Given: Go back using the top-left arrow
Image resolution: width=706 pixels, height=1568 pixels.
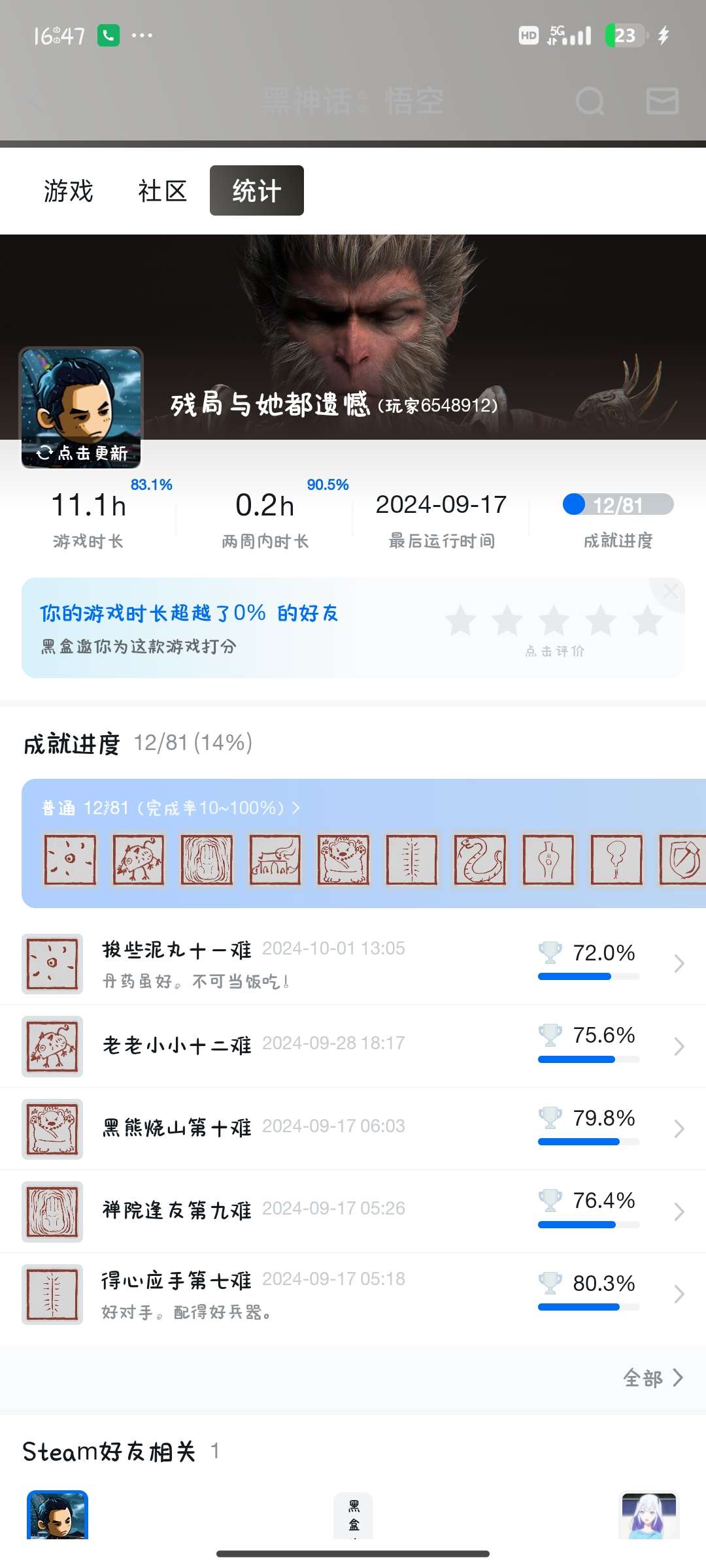Looking at the screenshot, I should [37, 101].
